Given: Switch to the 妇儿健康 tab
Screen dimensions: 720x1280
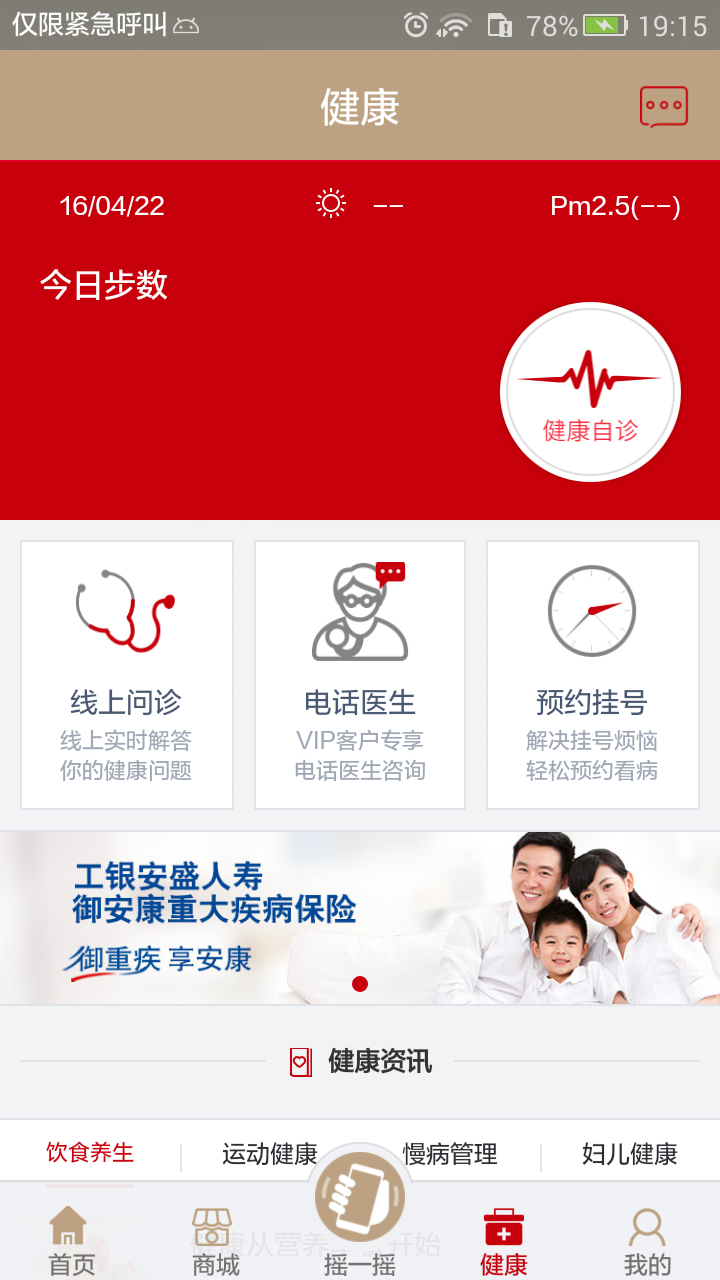Looking at the screenshot, I should pyautogui.click(x=630, y=1154).
